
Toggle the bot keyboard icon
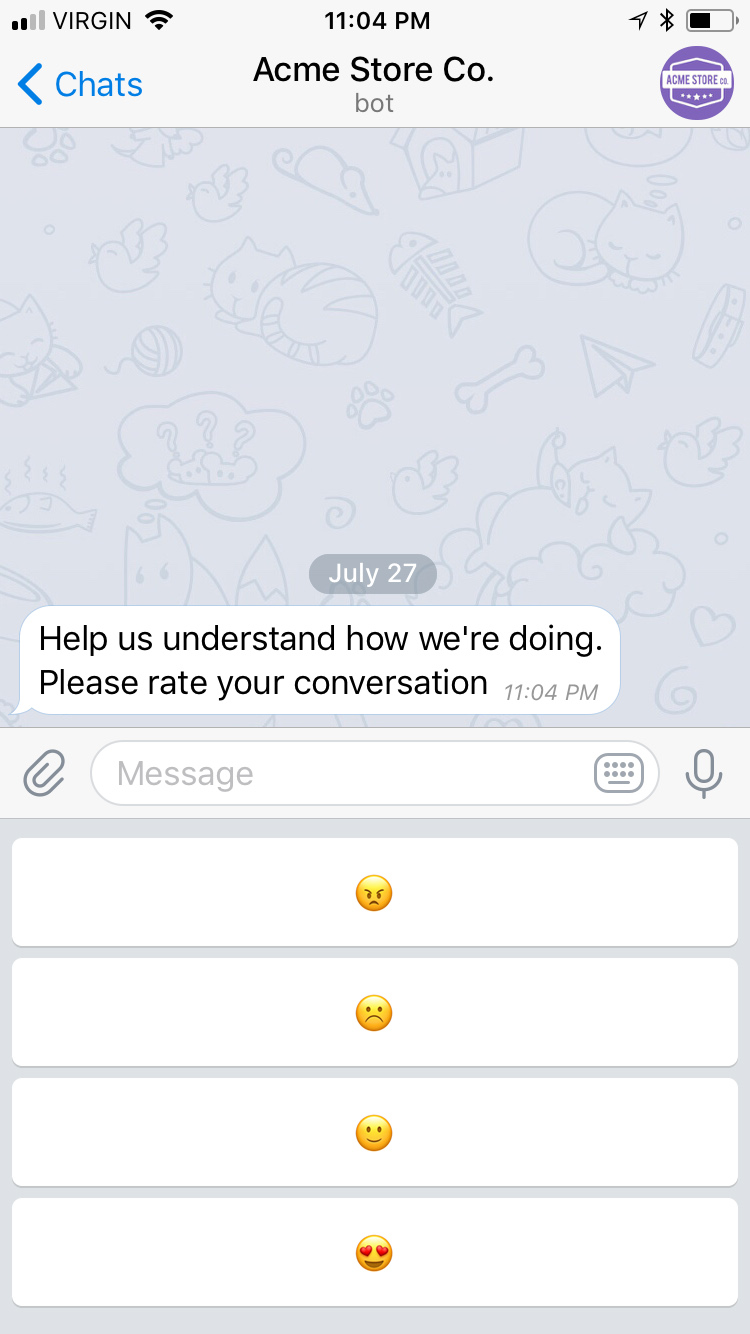[618, 773]
